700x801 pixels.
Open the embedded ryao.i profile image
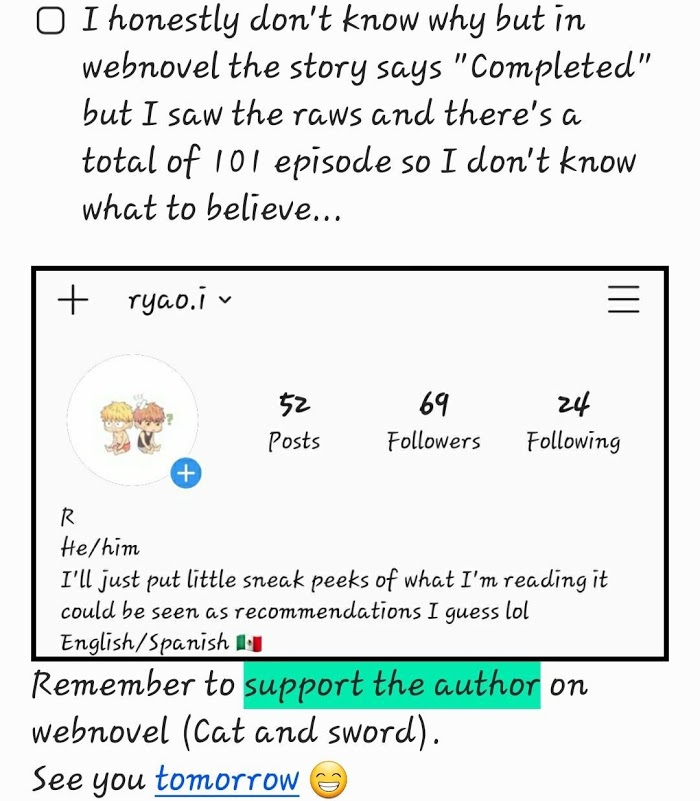coord(350,463)
